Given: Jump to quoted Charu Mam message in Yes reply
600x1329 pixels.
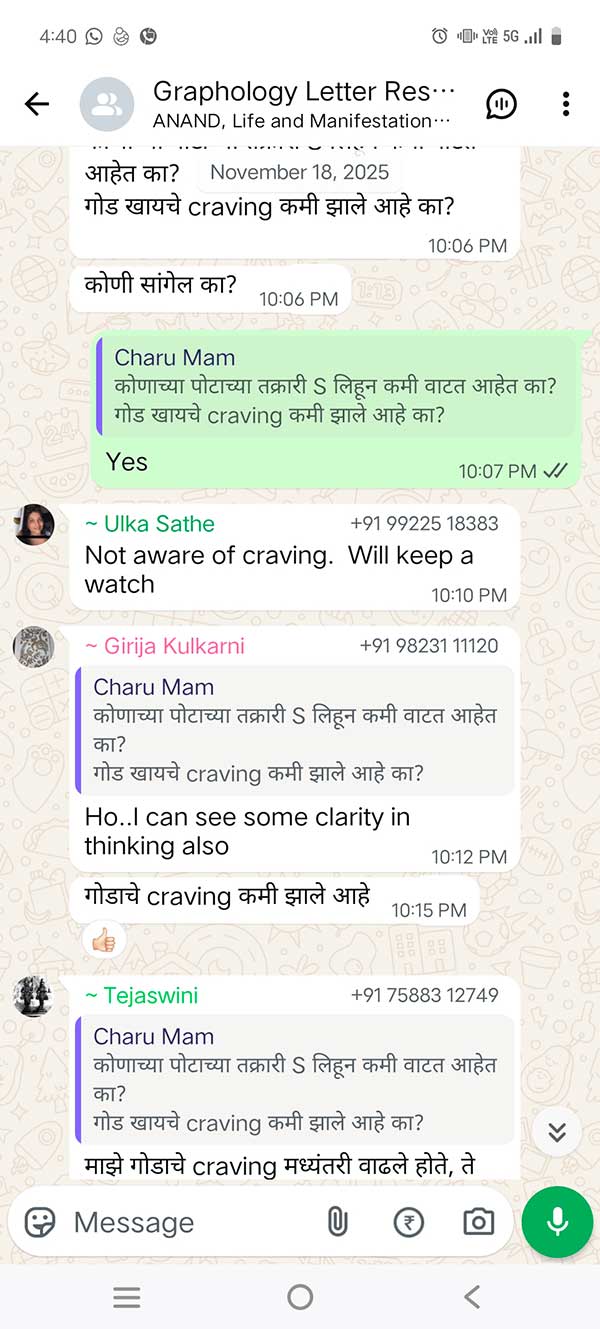Looking at the screenshot, I should 336,387.
